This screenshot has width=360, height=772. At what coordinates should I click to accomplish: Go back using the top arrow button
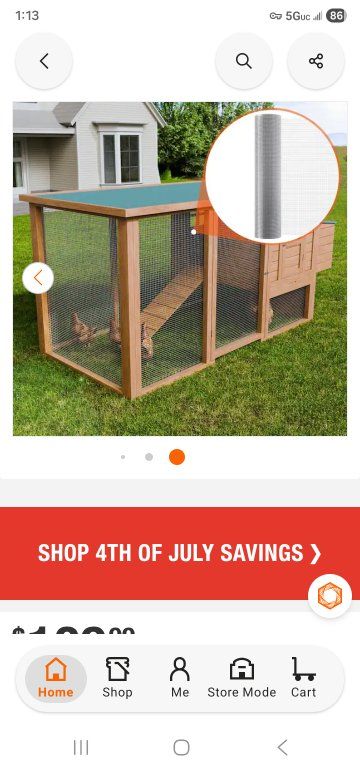tap(44, 61)
